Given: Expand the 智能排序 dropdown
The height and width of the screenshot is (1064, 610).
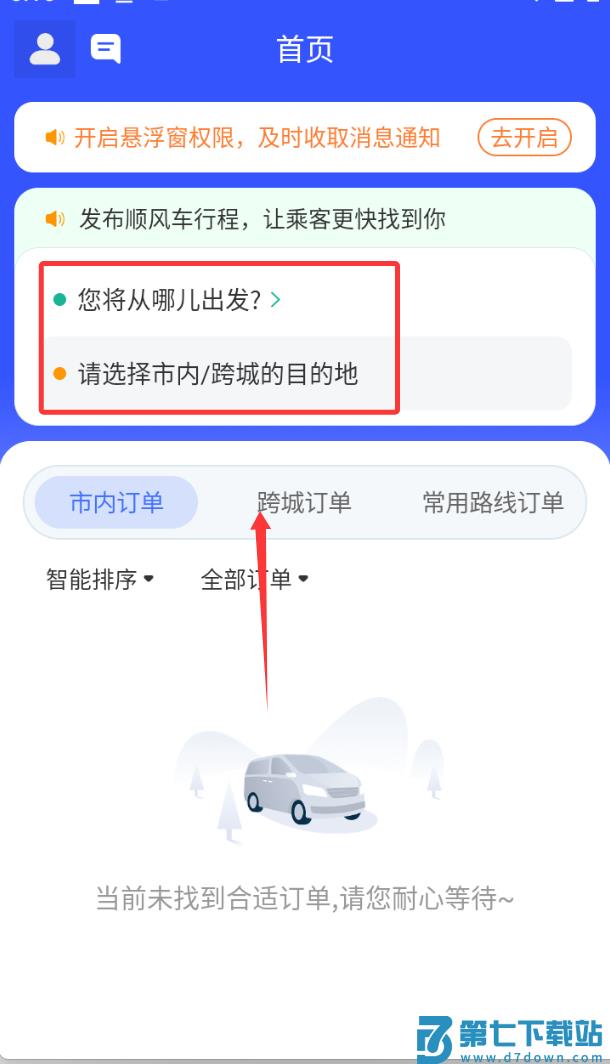Looking at the screenshot, I should coord(100,579).
